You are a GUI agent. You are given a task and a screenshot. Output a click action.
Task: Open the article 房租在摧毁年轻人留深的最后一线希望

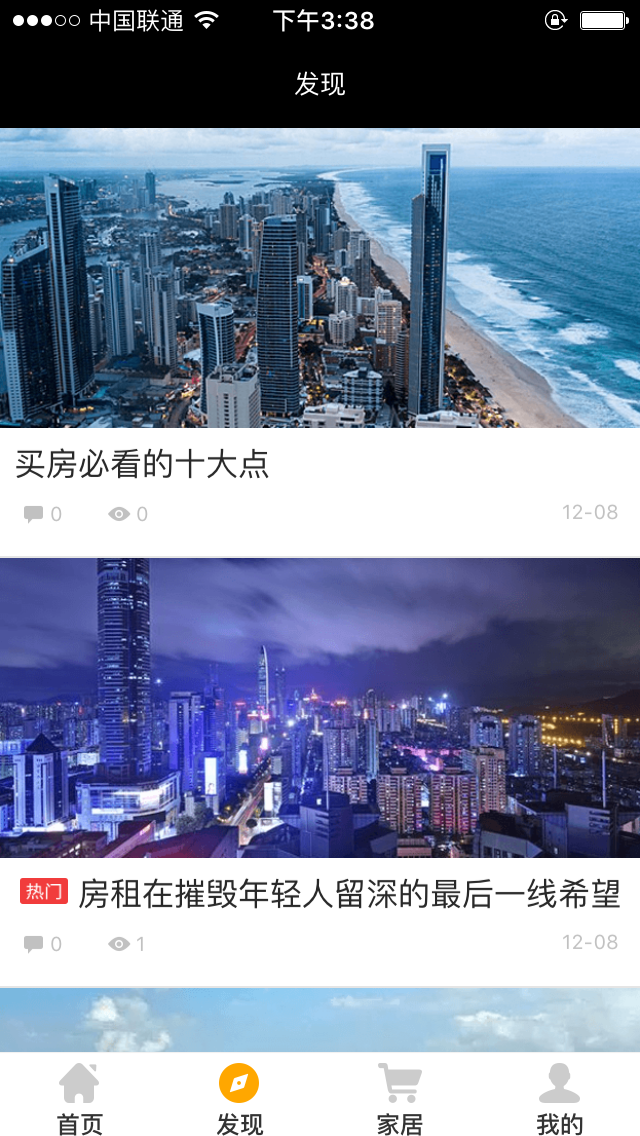pos(349,893)
